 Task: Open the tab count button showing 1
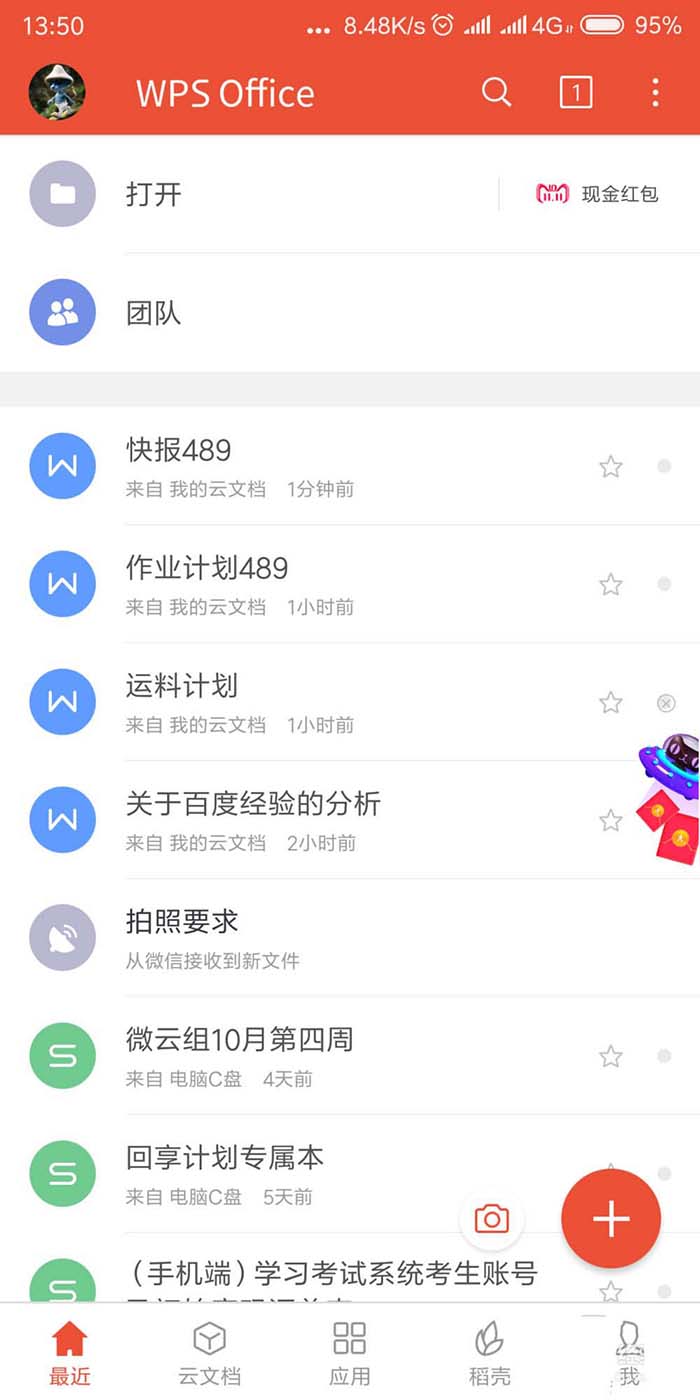point(575,93)
